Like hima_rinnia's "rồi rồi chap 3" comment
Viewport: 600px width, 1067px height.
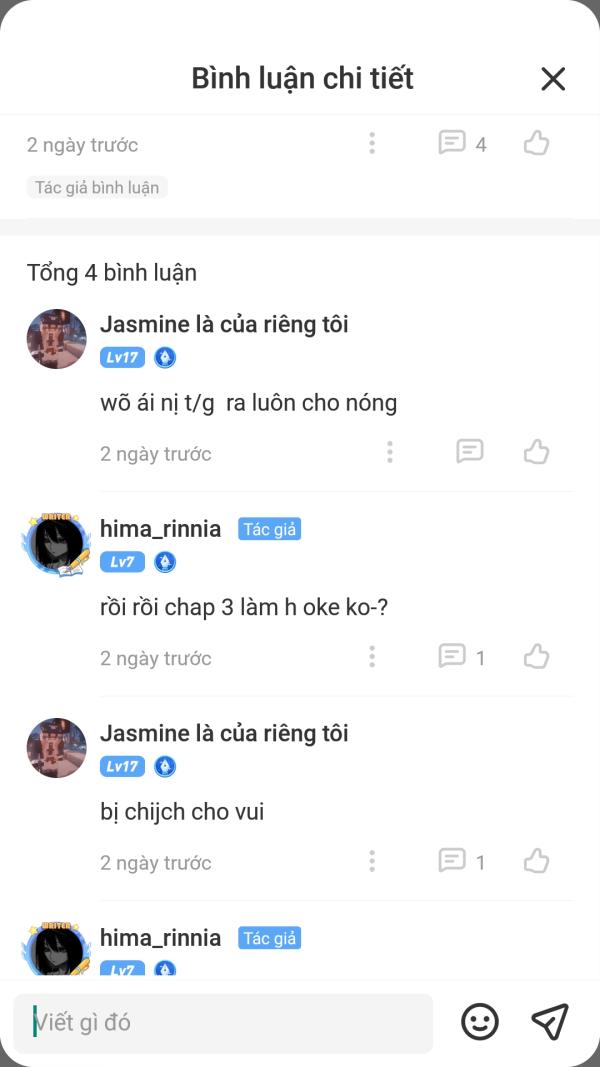[537, 657]
